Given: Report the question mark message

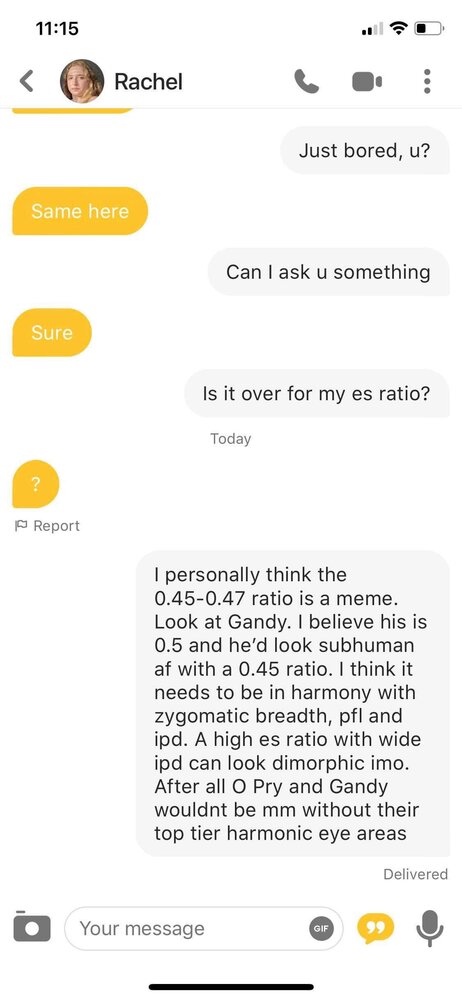Looking at the screenshot, I should (x=47, y=526).
